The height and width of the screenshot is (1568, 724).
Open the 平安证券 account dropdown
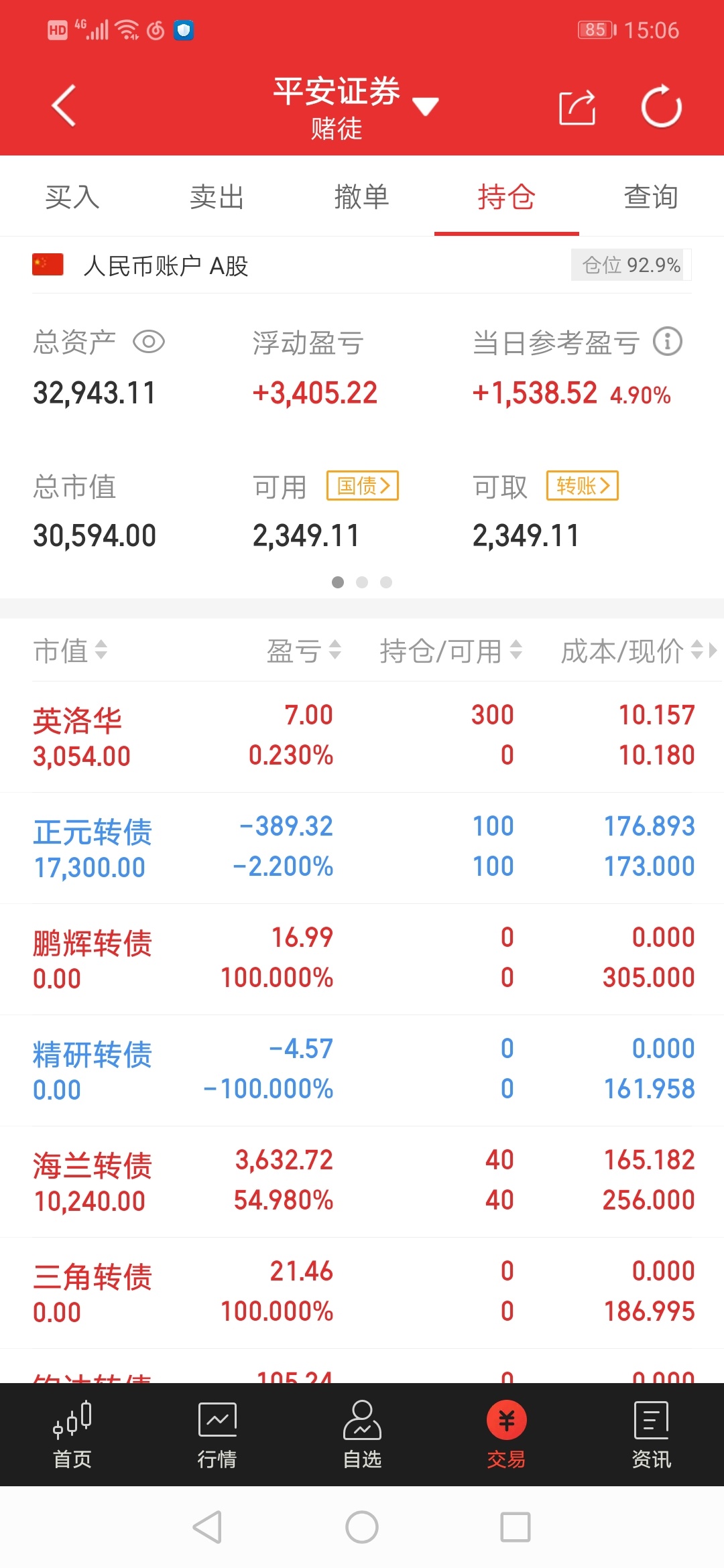click(x=356, y=106)
